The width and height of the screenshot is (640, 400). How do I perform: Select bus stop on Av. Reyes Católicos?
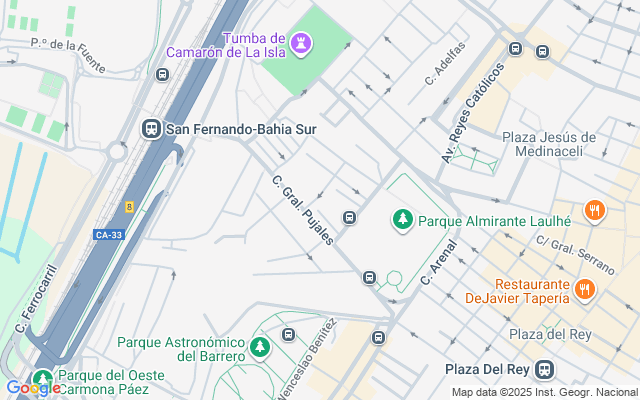(x=516, y=48)
